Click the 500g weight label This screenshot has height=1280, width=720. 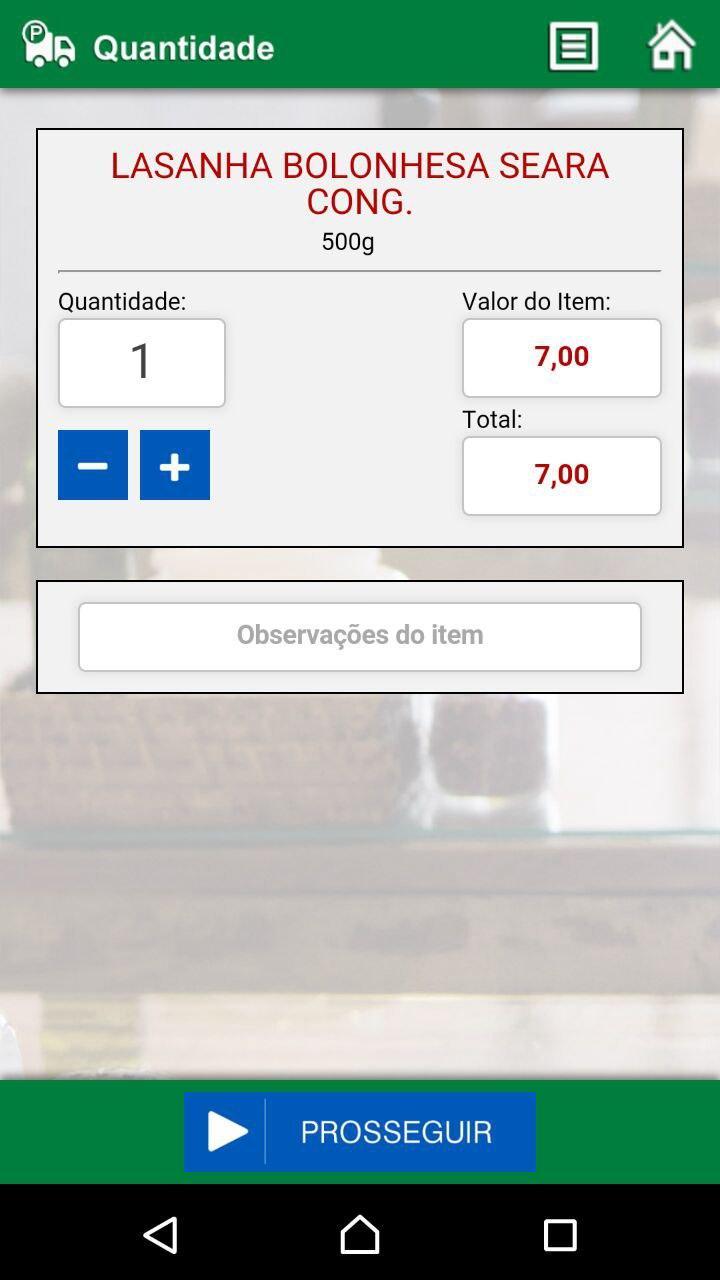tap(348, 241)
